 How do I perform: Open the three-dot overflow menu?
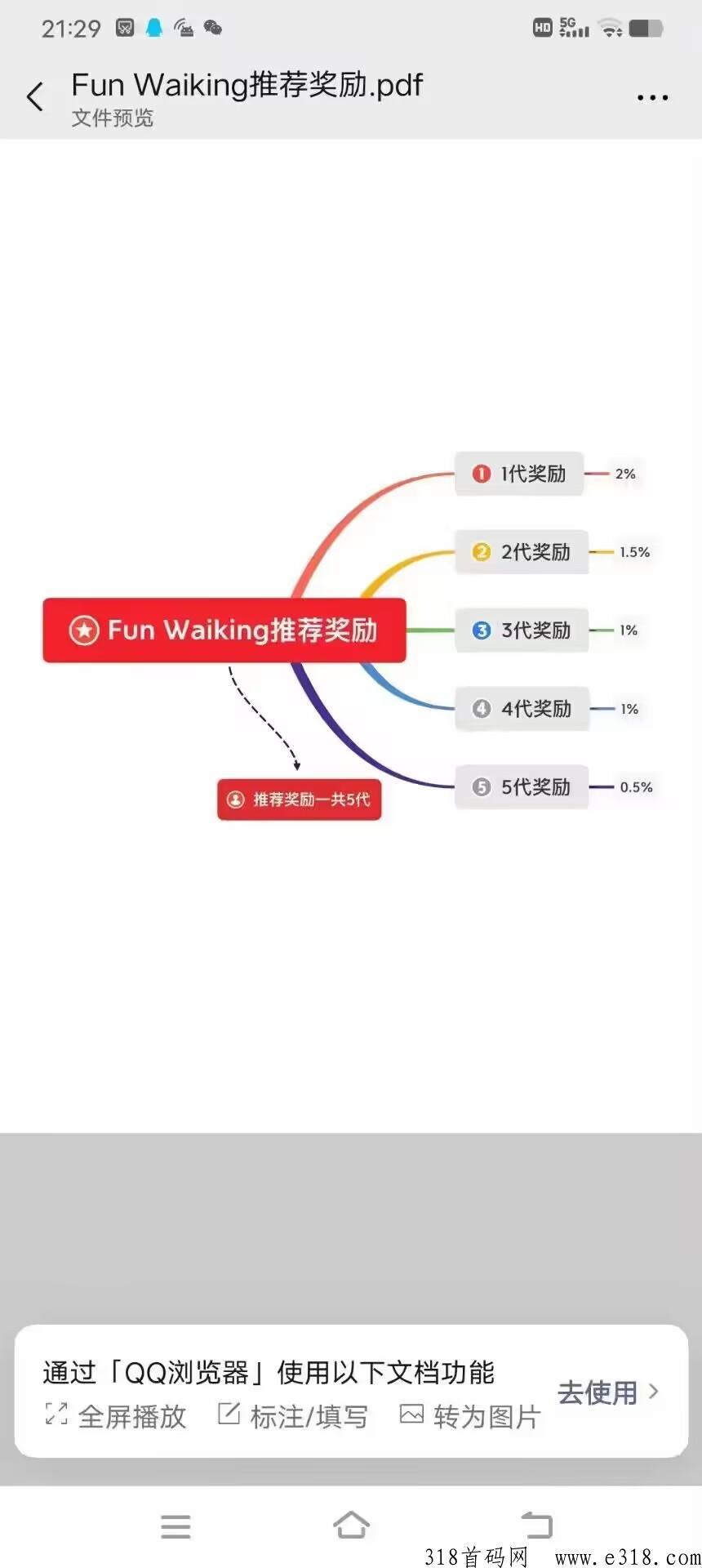(652, 97)
